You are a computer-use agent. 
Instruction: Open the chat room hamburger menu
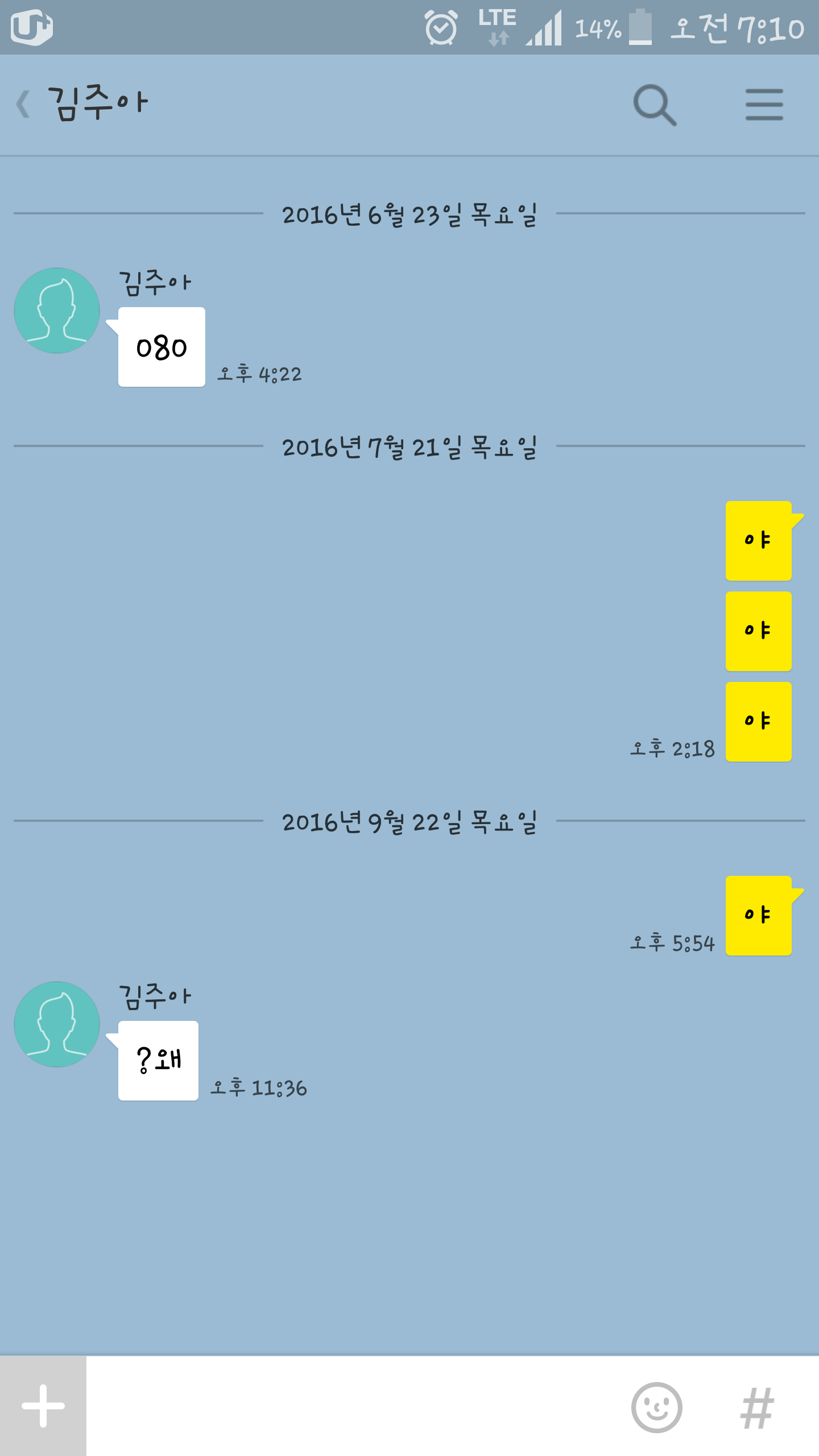pos(764,105)
